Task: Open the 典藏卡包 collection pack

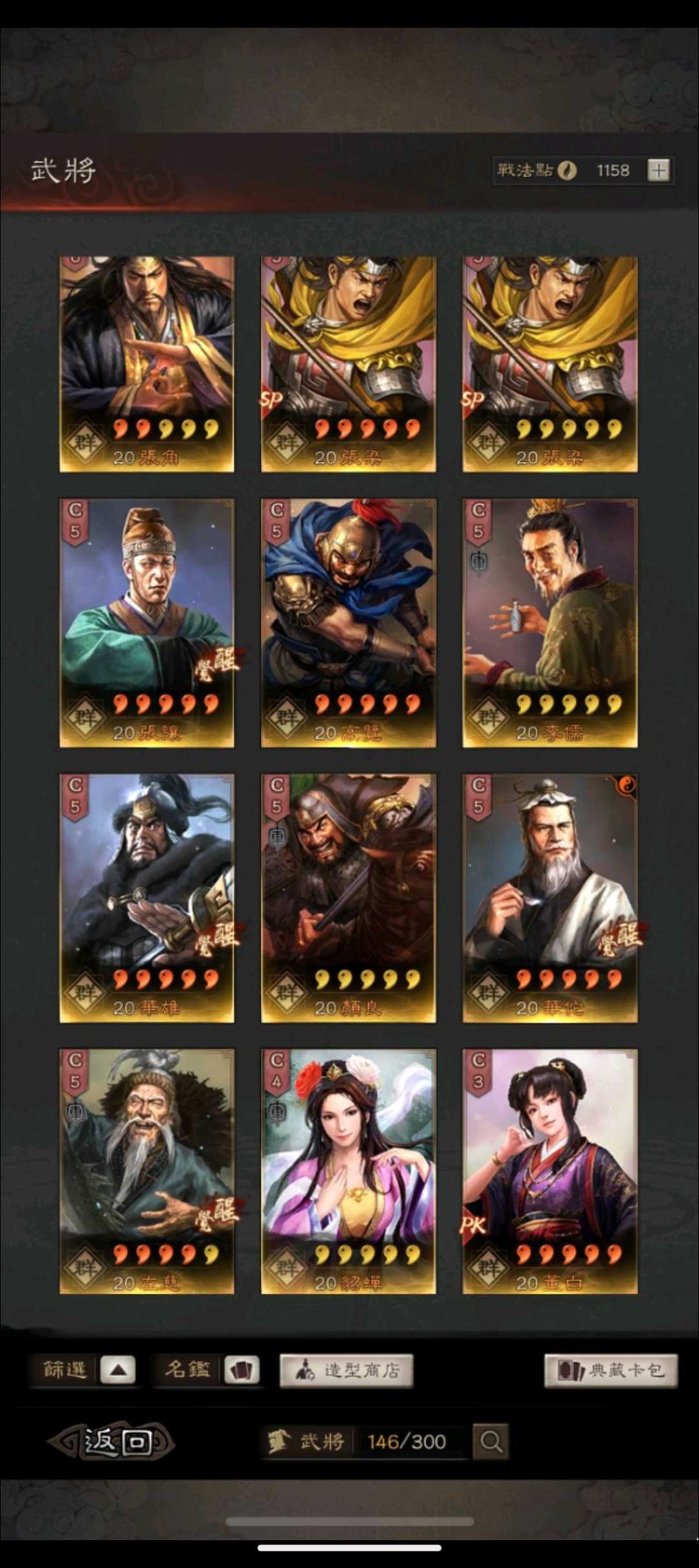Action: pyautogui.click(x=610, y=1370)
